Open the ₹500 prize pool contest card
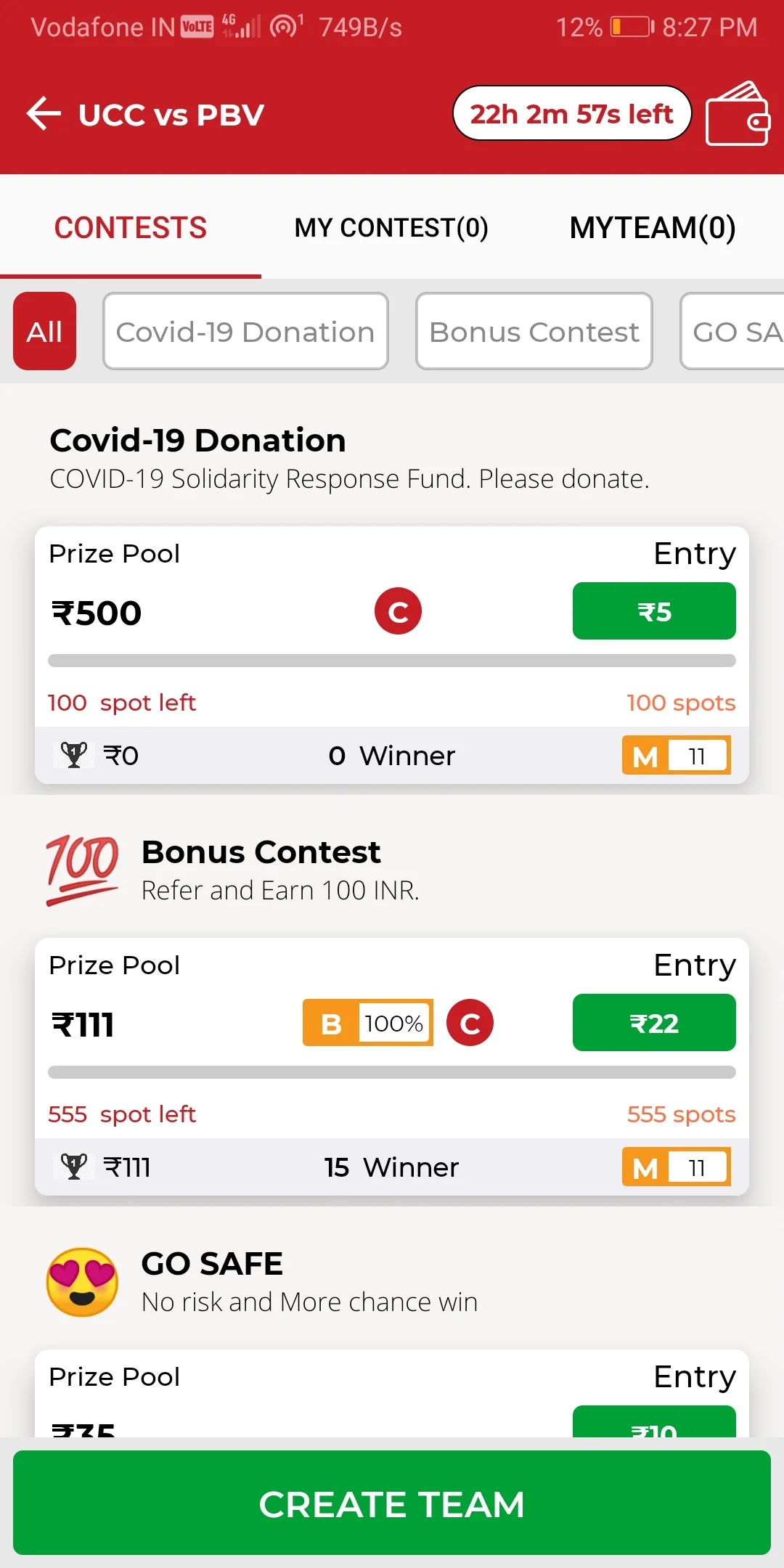784x1568 pixels. (218, 617)
